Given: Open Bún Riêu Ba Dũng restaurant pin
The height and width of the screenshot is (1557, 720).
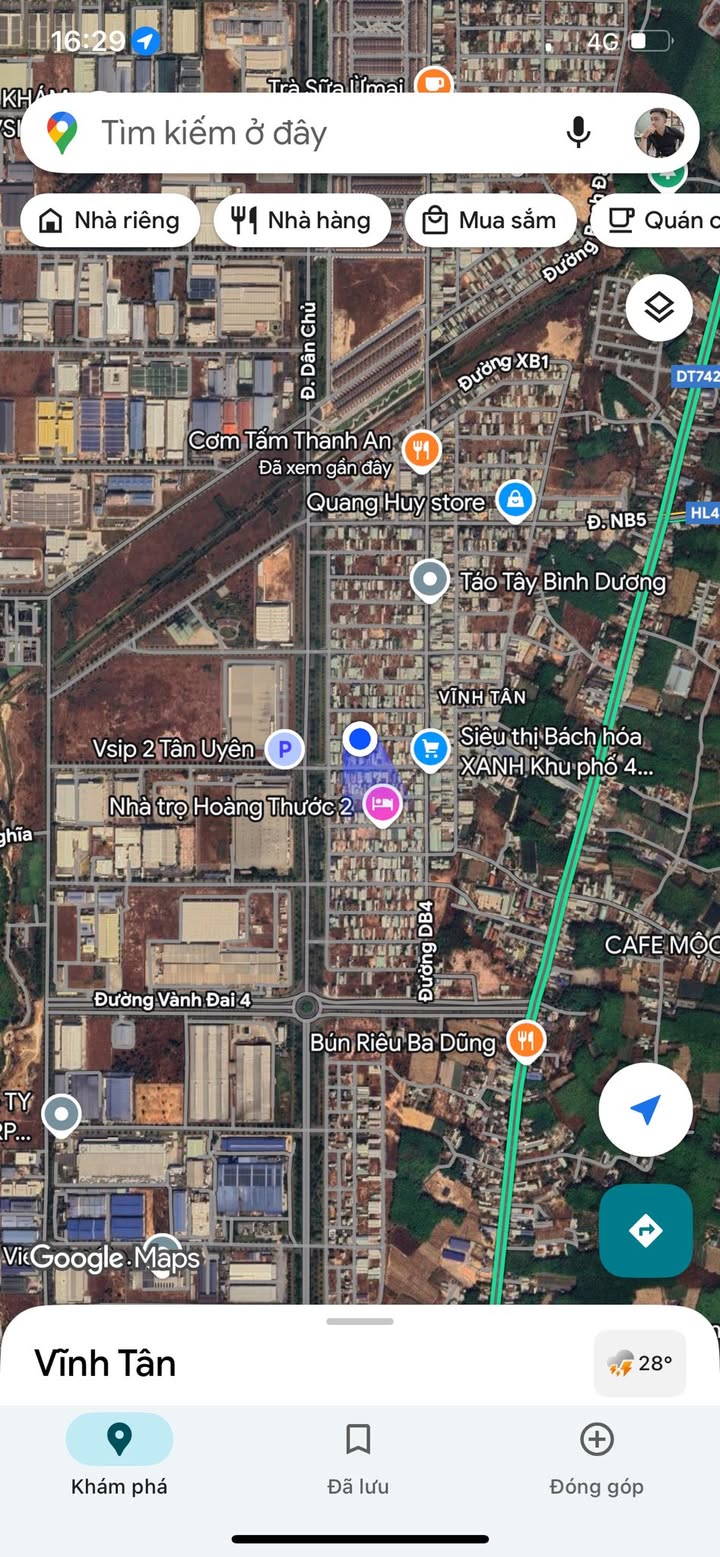Looking at the screenshot, I should 526,1041.
